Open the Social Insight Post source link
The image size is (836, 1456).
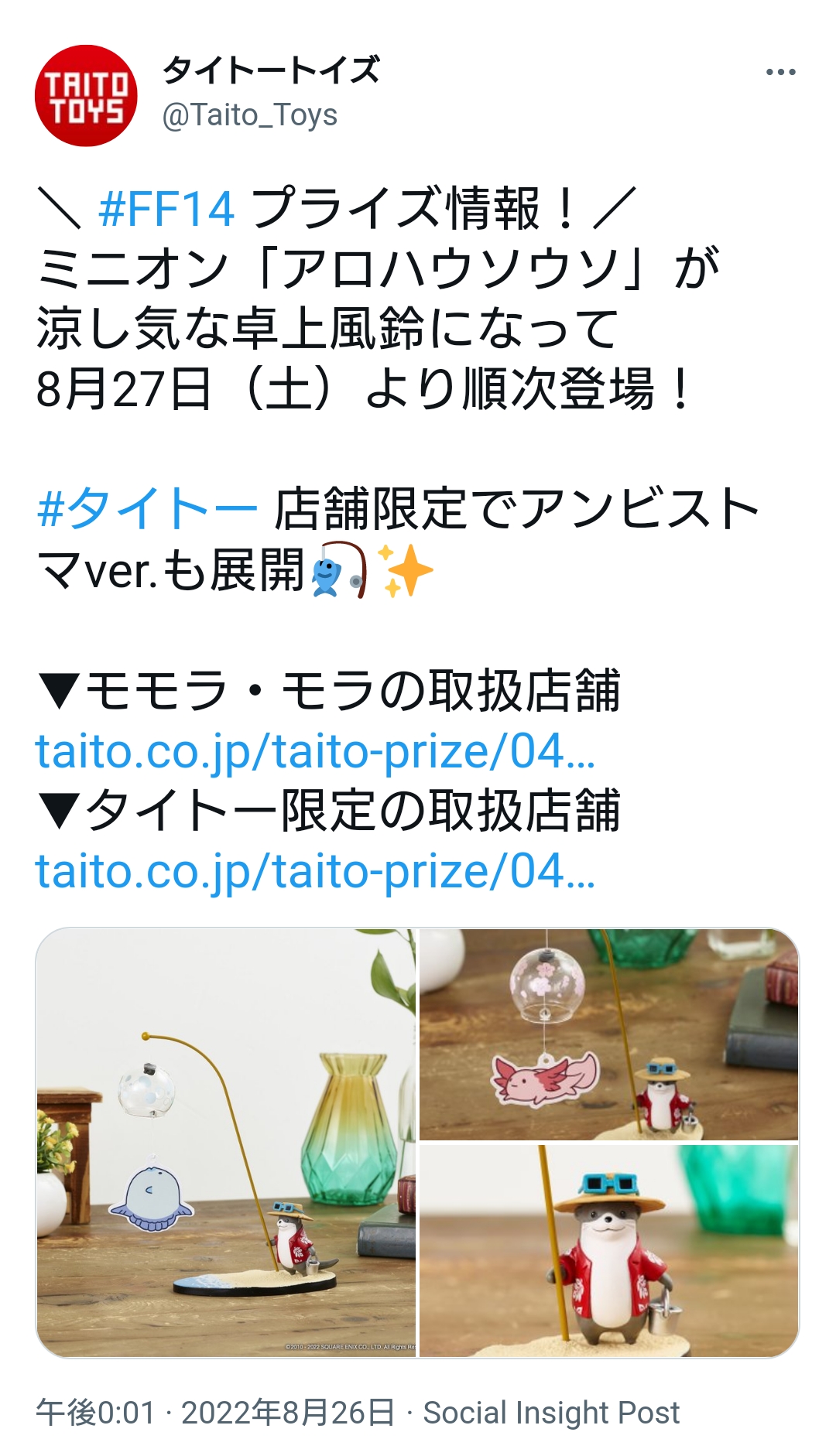[551, 1413]
